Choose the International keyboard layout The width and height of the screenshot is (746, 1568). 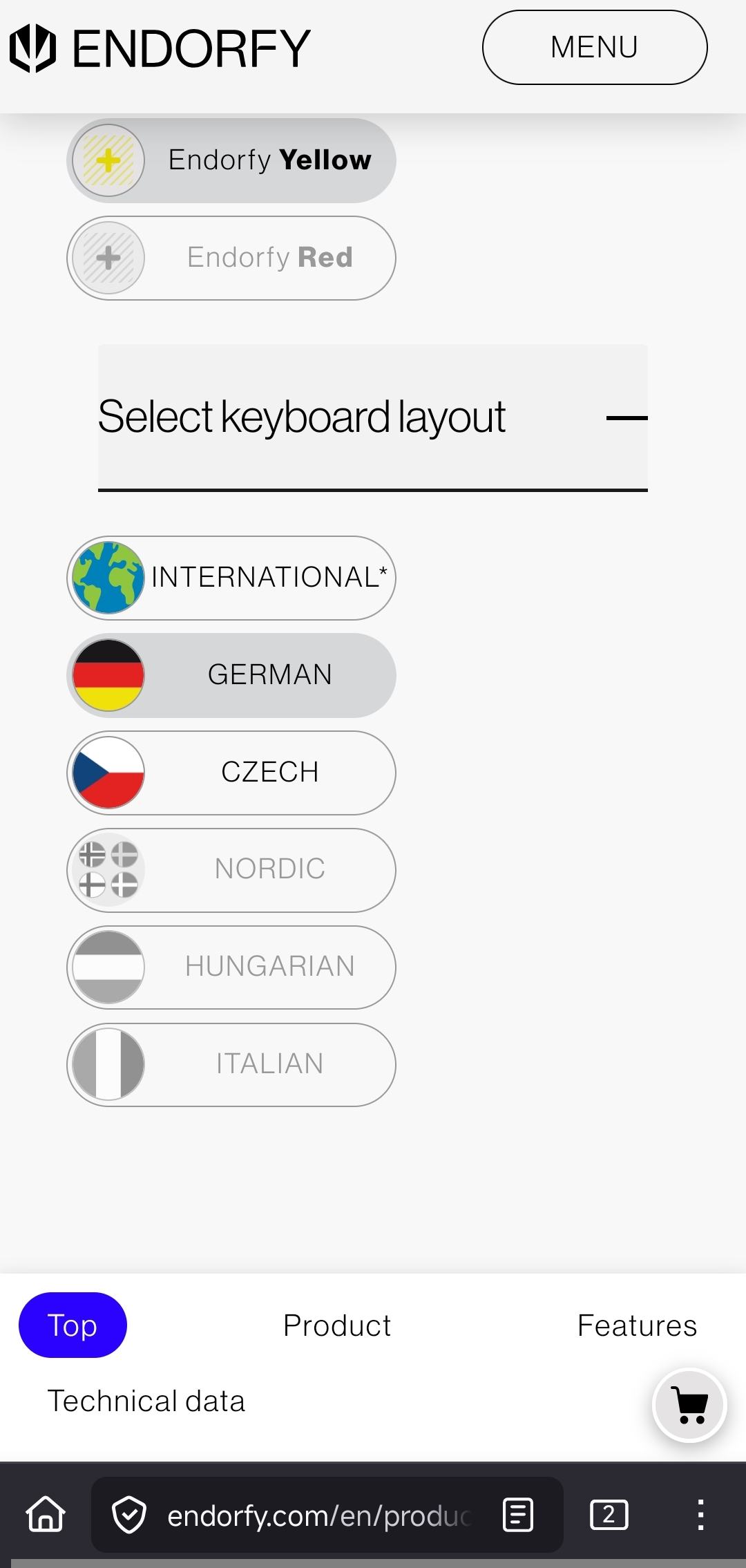pyautogui.click(x=231, y=578)
